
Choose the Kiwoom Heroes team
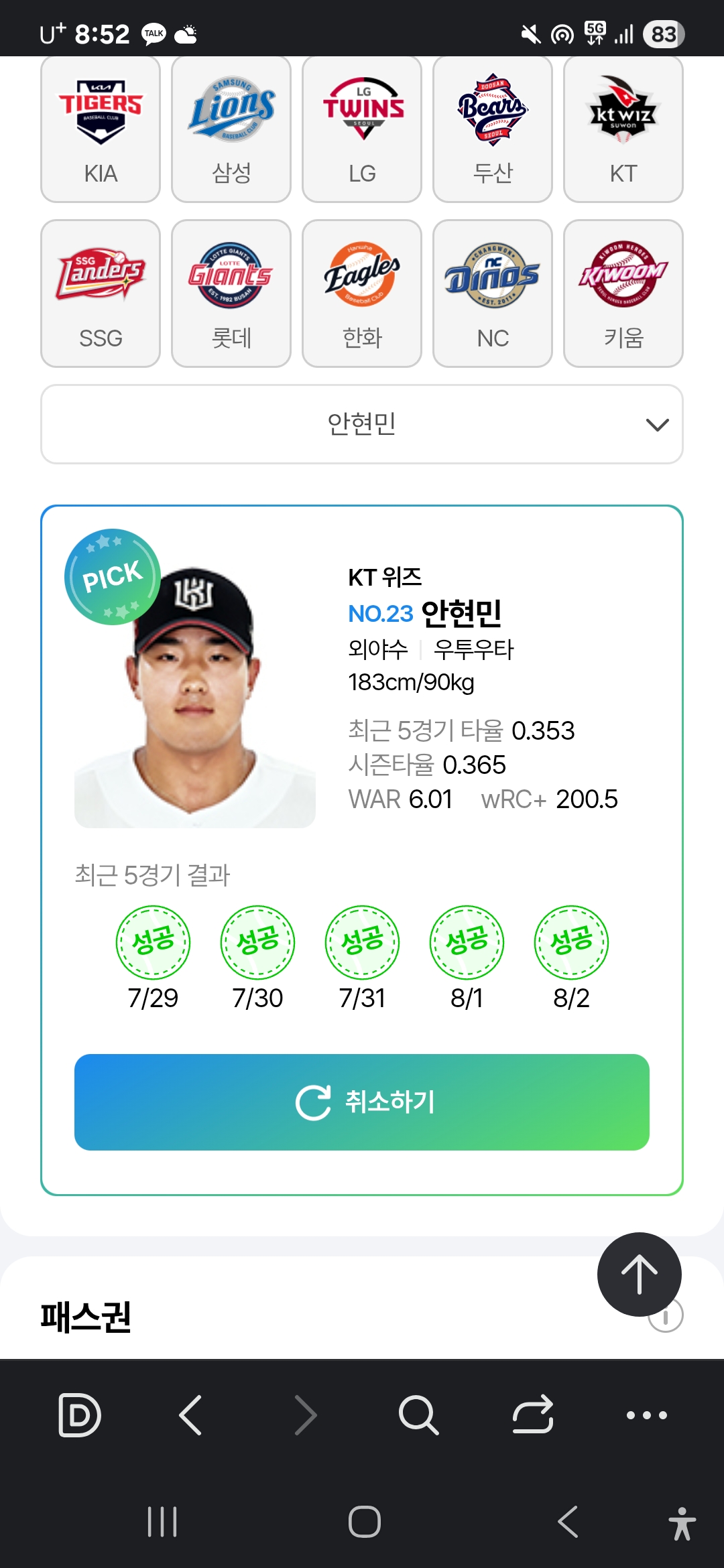pos(623,293)
